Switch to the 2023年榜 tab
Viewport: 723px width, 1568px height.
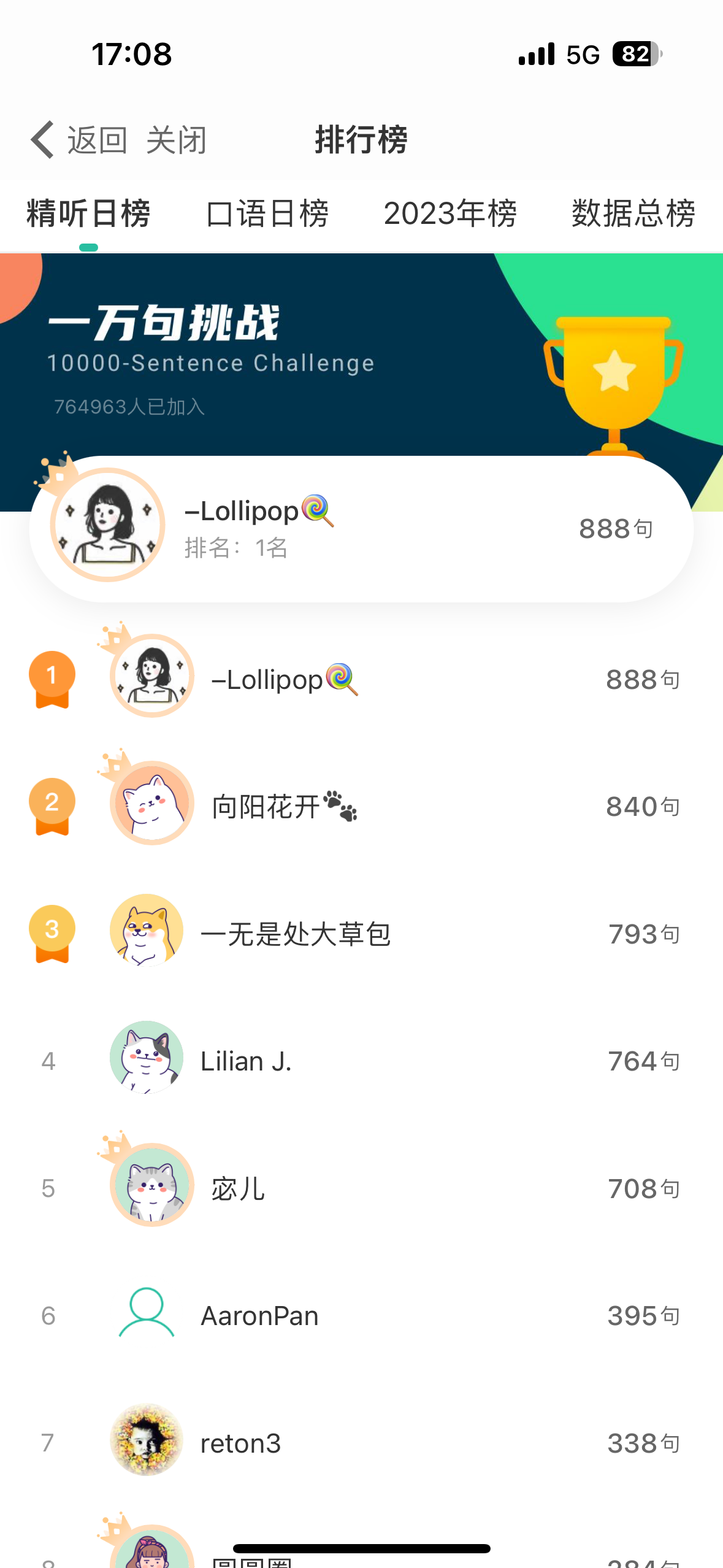click(x=450, y=213)
